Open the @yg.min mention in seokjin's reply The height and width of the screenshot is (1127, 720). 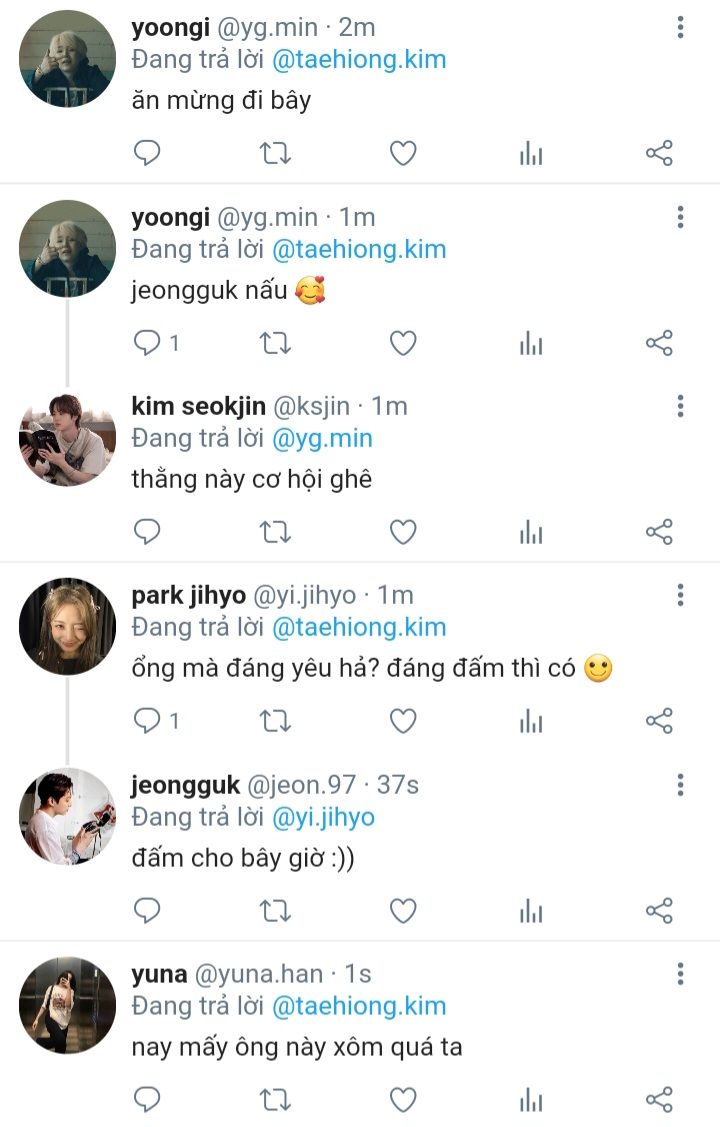click(x=322, y=438)
